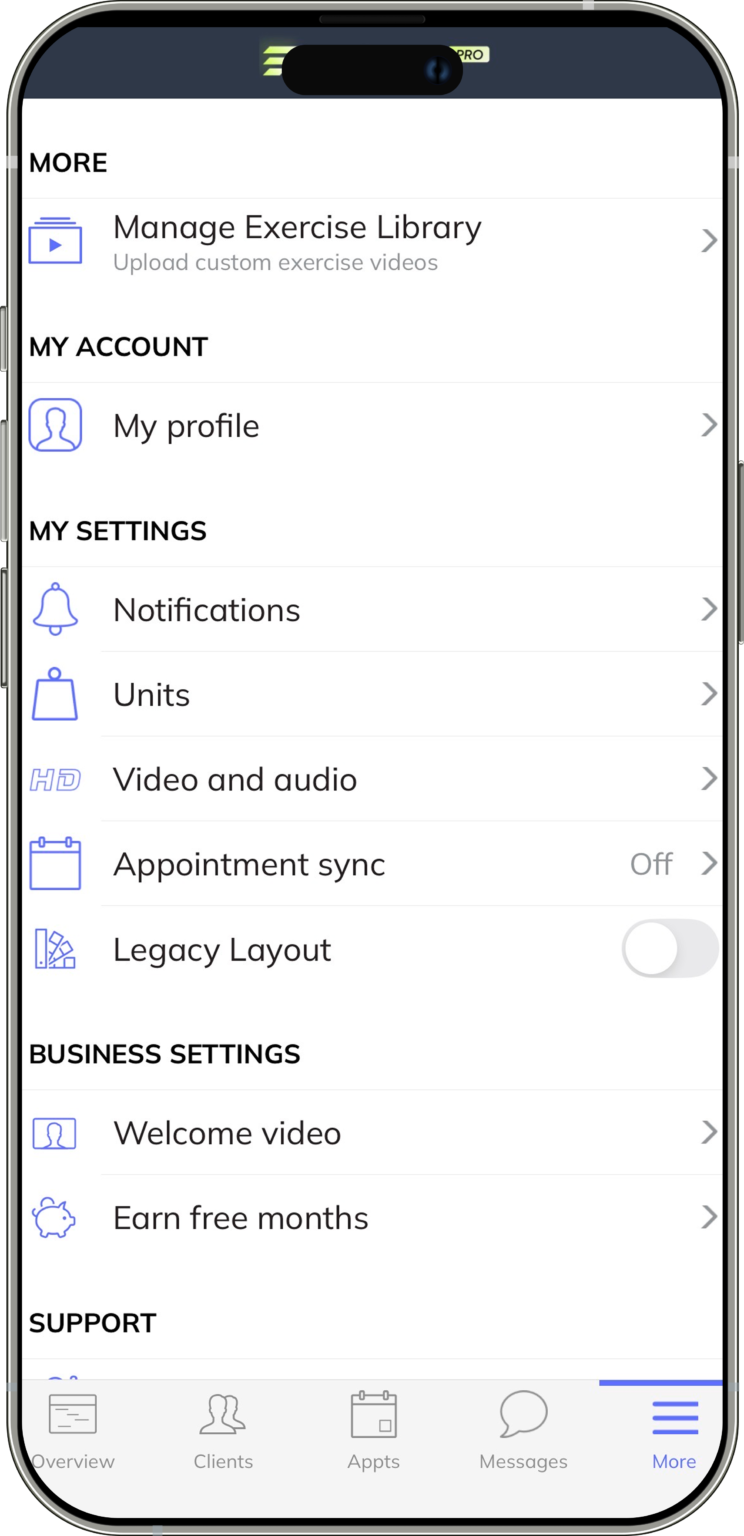
Task: Toggle the Legacy Layout switch
Action: (x=669, y=949)
